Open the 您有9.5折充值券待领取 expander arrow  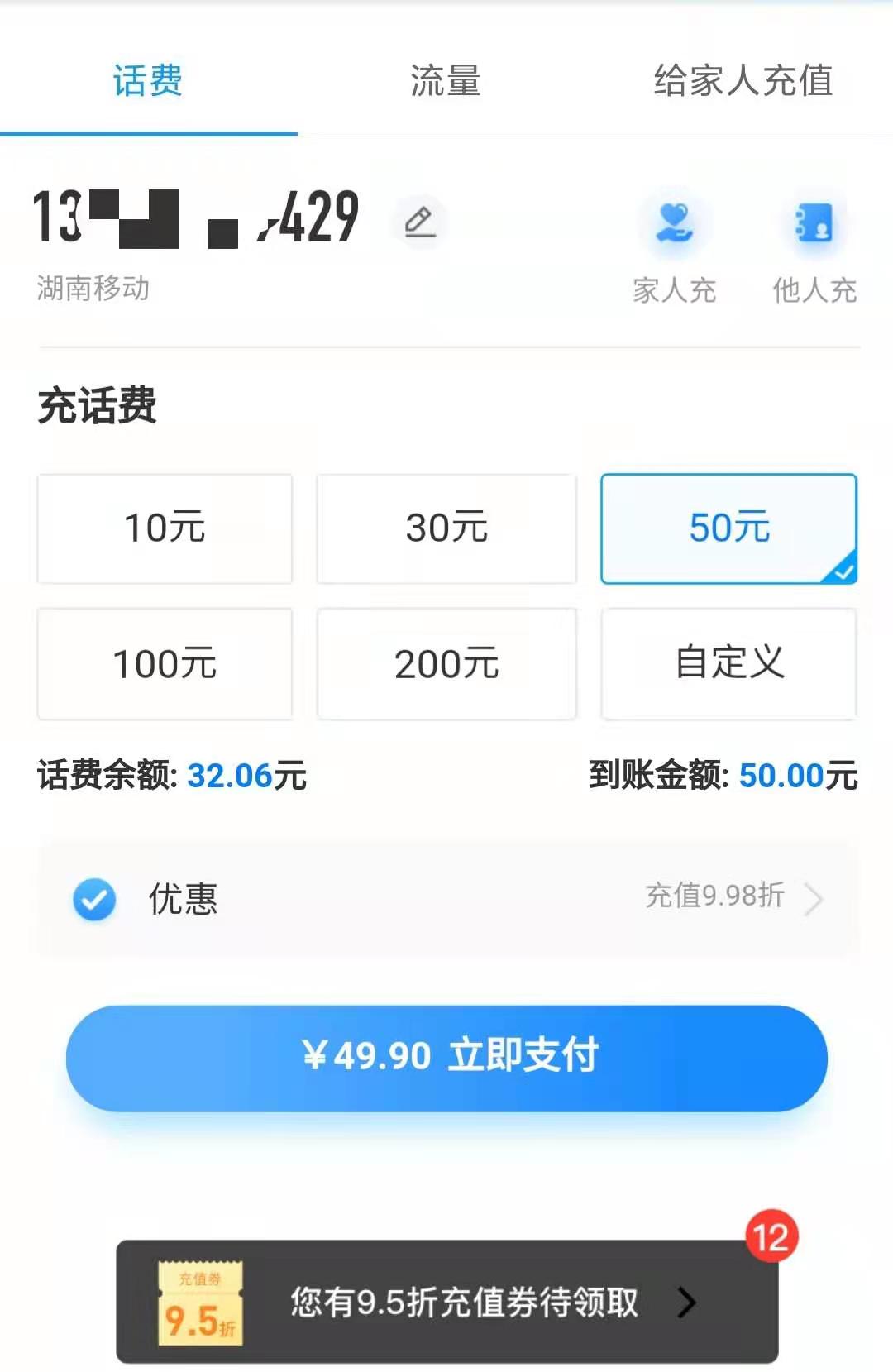[687, 1303]
